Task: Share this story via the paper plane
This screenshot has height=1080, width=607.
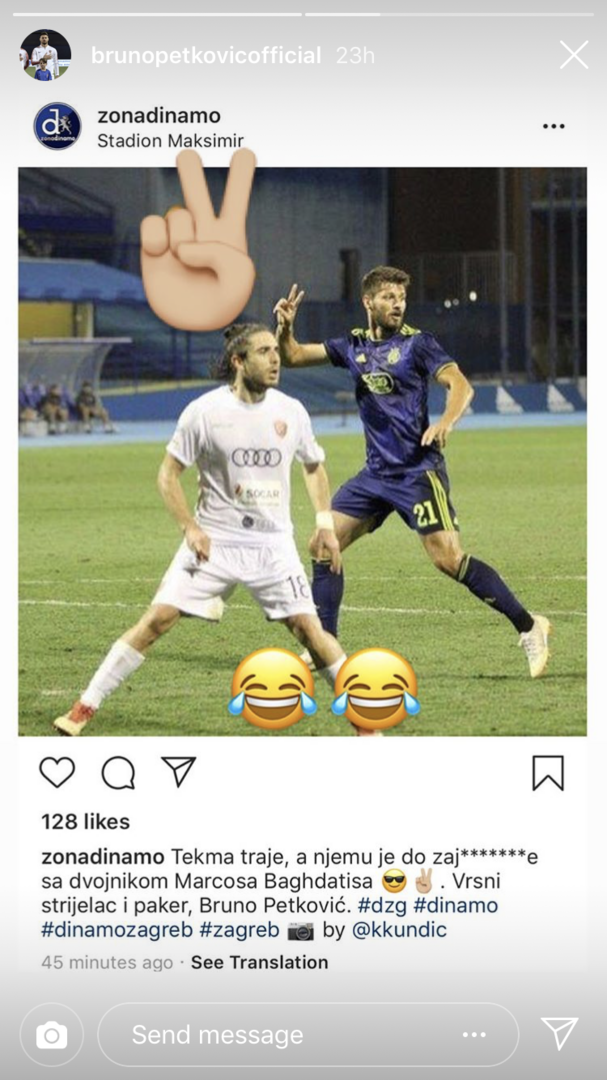Action: click(560, 1034)
